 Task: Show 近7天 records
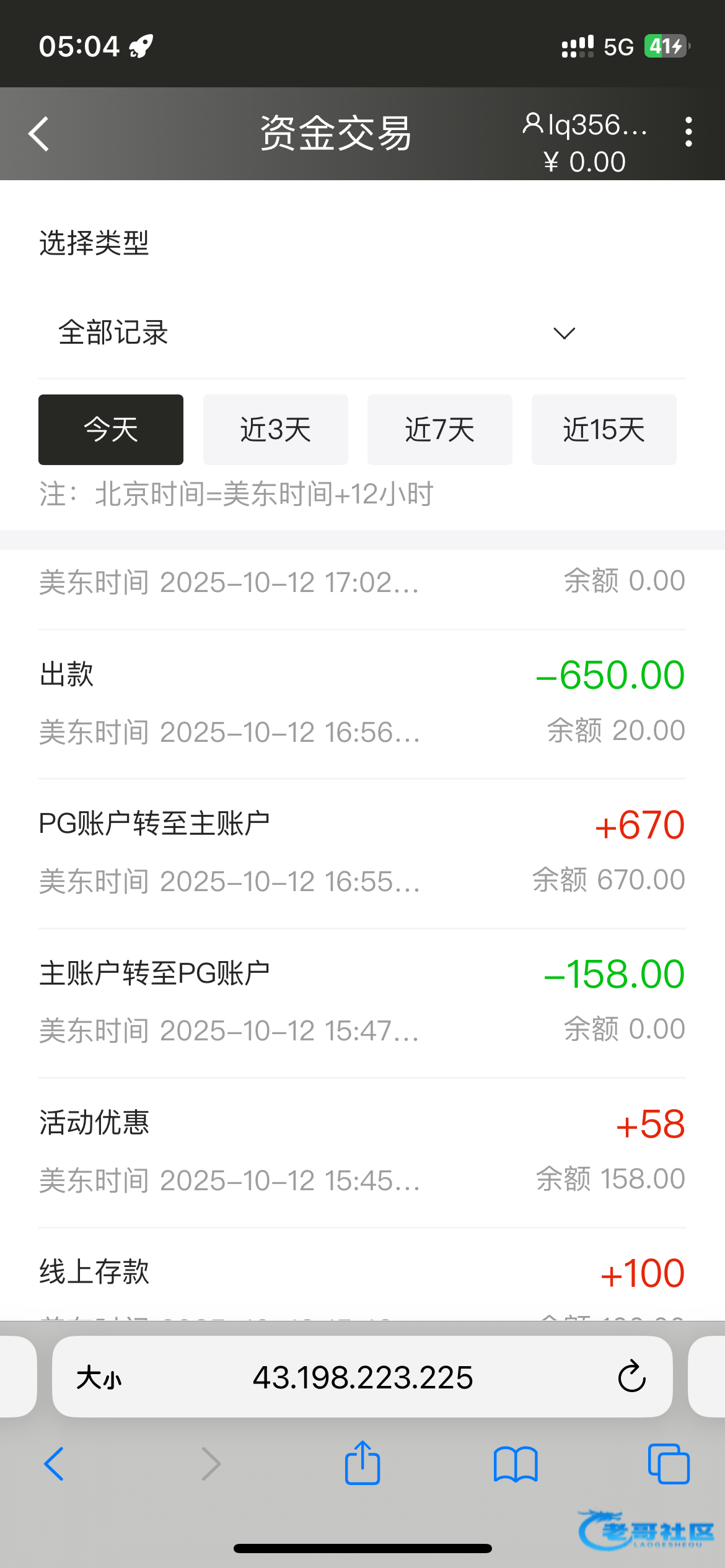click(439, 430)
